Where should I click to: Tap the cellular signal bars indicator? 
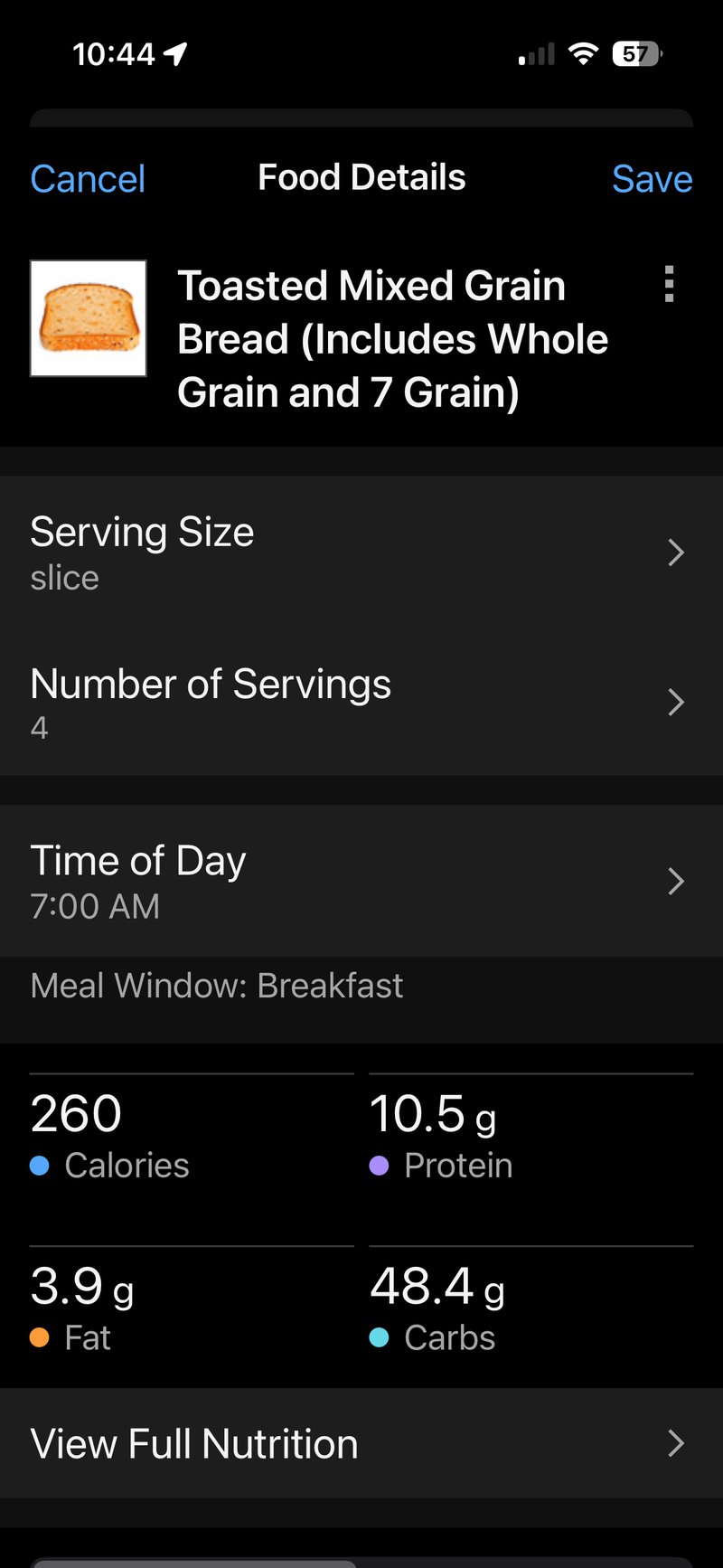(x=532, y=54)
